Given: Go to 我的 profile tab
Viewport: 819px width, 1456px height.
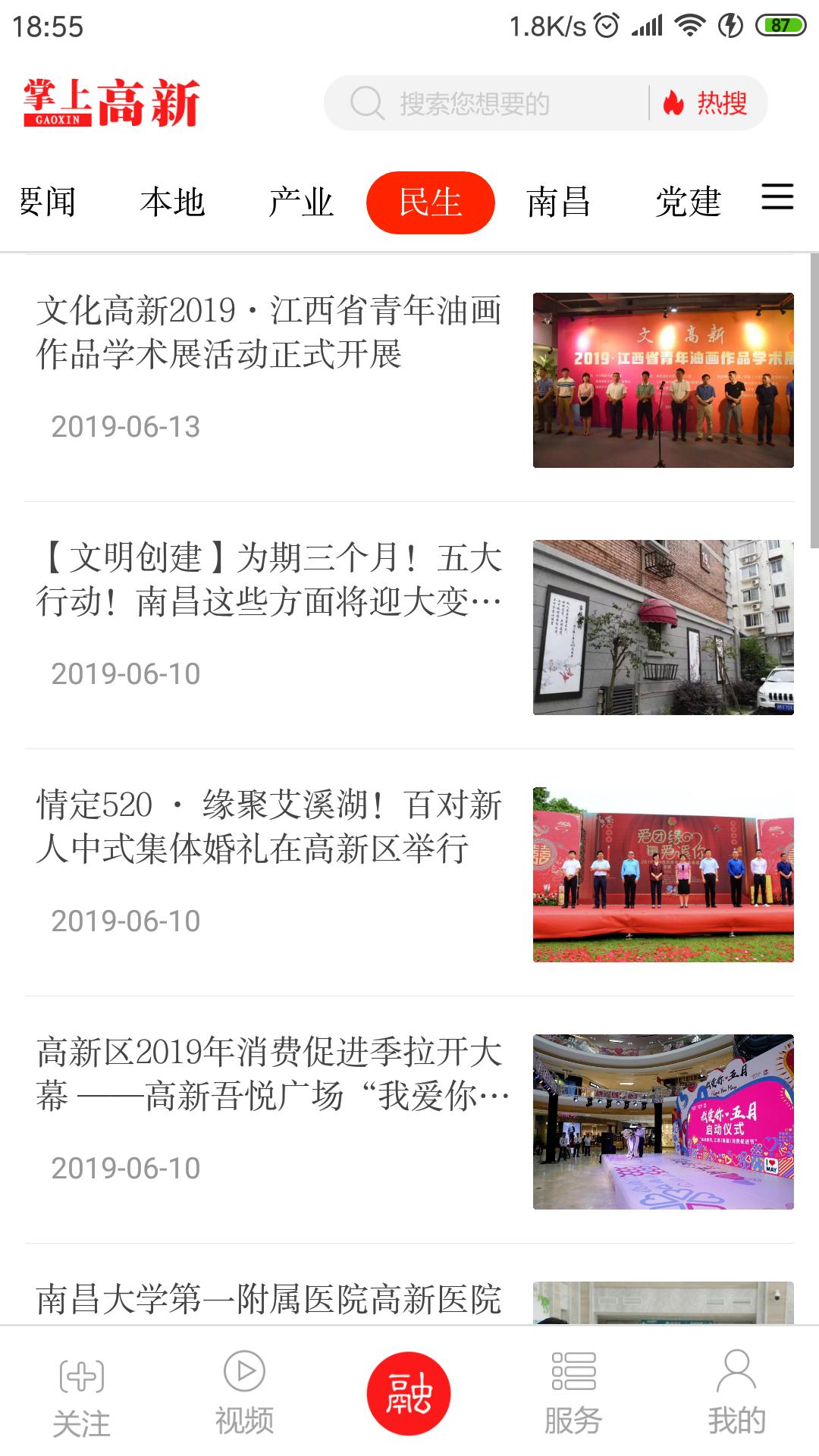Looking at the screenshot, I should (736, 1394).
